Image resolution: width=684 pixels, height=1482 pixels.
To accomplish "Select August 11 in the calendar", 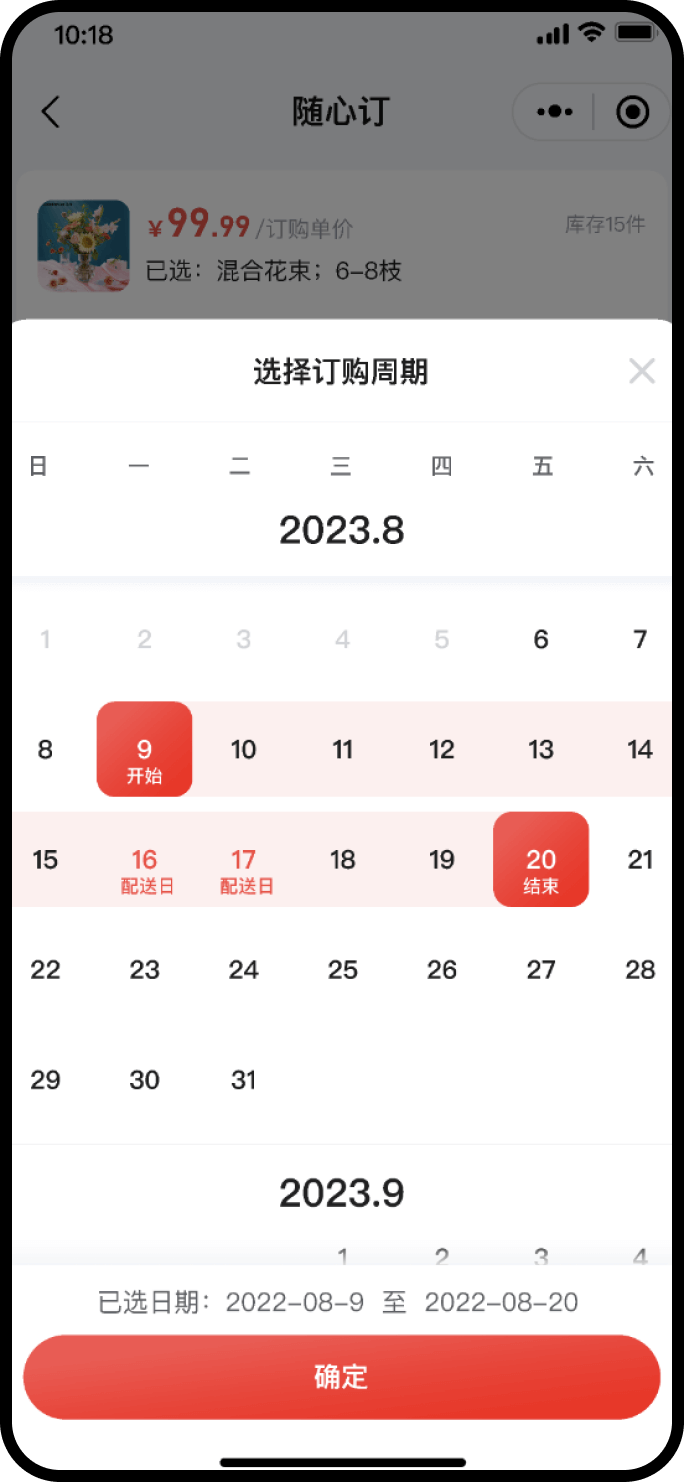I will point(343,750).
